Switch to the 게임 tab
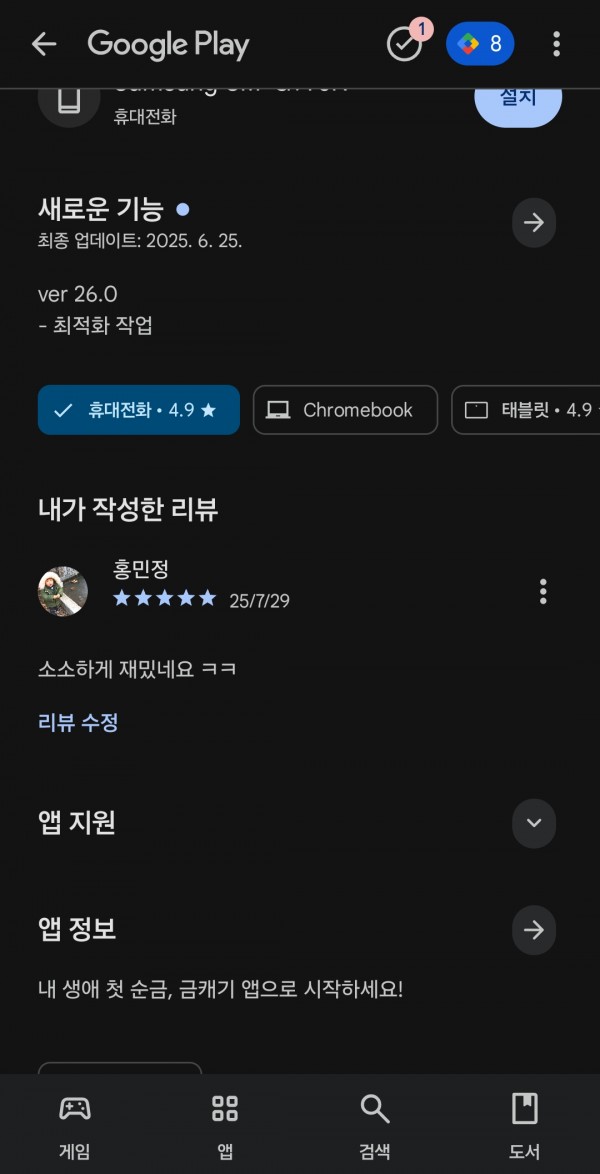The height and width of the screenshot is (1174, 600). tap(75, 1125)
